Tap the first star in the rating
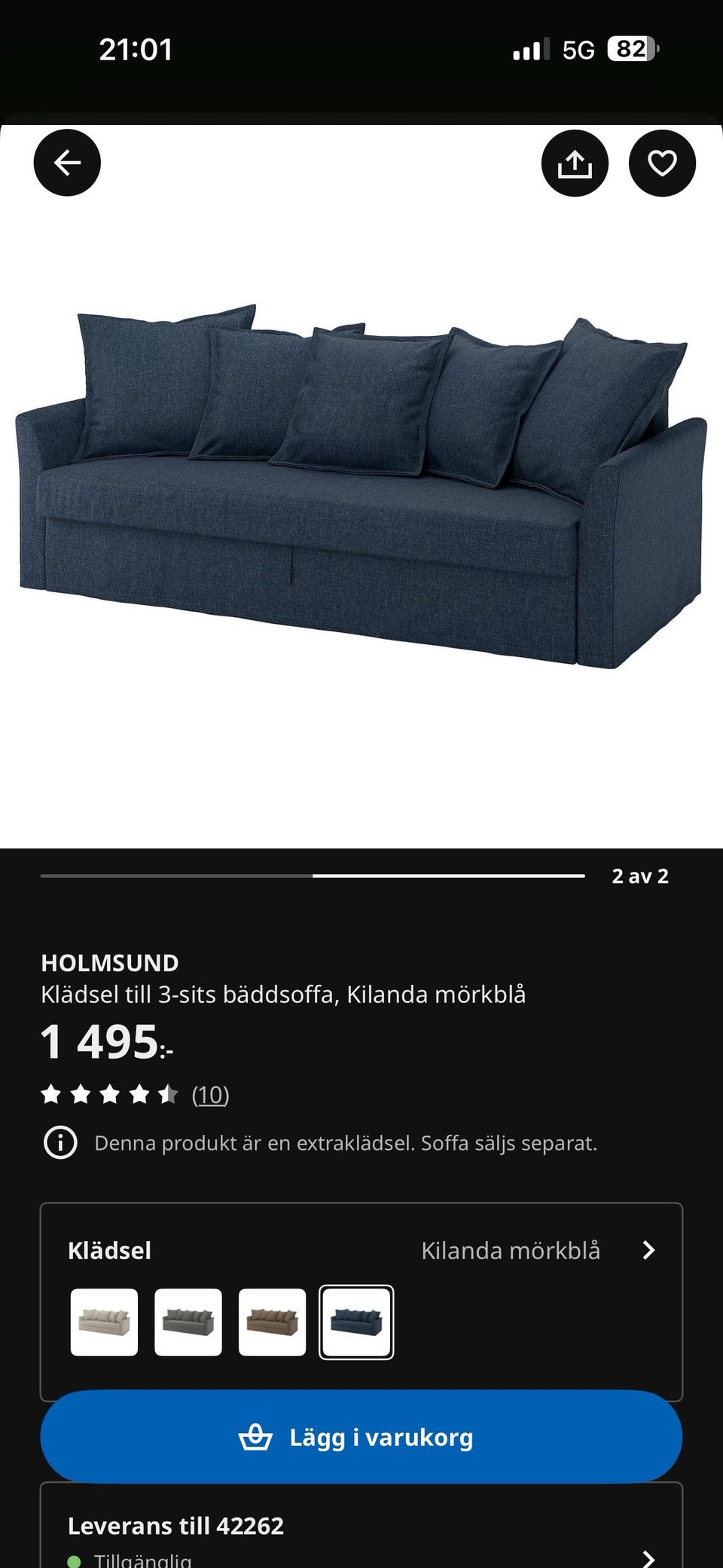 (x=53, y=1095)
